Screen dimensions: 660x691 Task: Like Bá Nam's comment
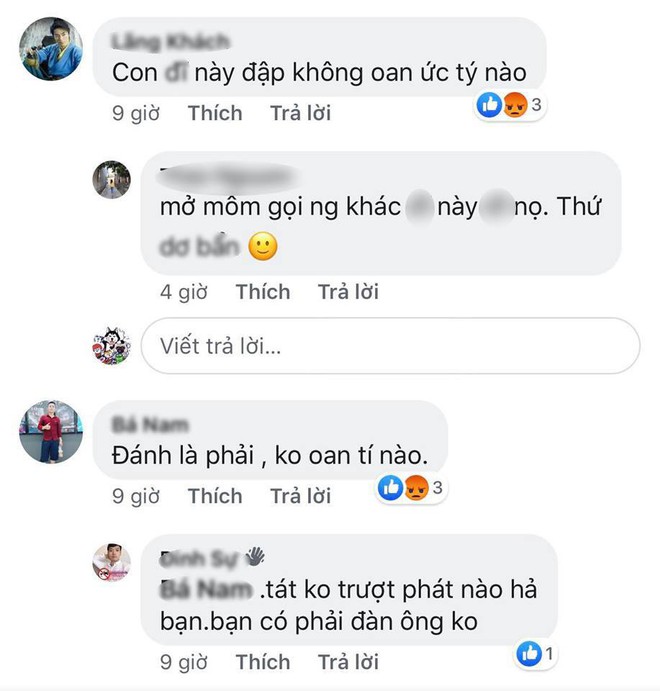tap(214, 495)
